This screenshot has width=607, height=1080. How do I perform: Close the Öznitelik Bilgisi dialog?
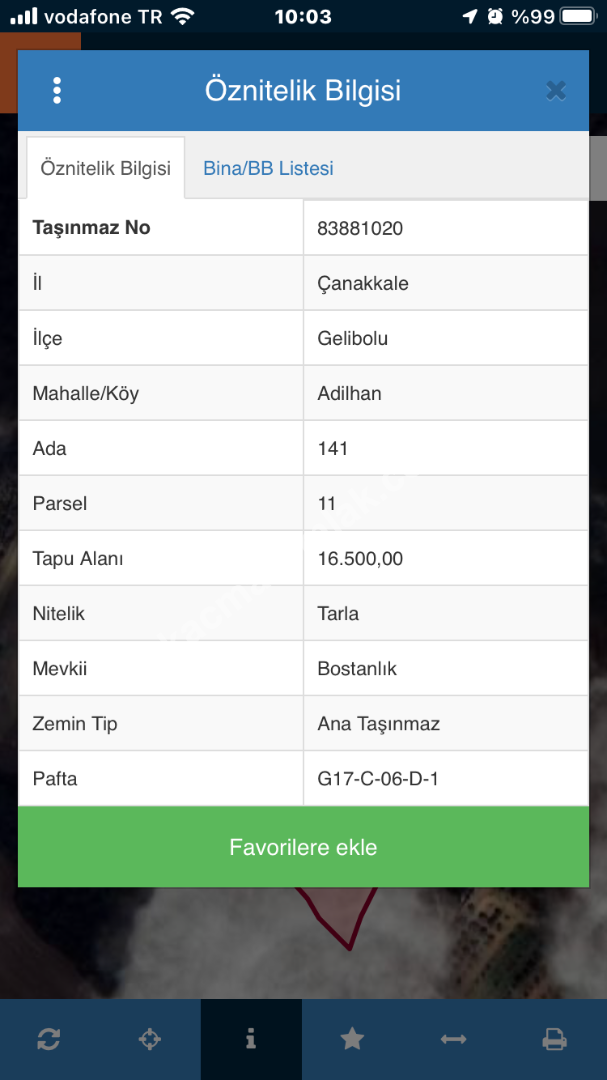pyautogui.click(x=556, y=91)
